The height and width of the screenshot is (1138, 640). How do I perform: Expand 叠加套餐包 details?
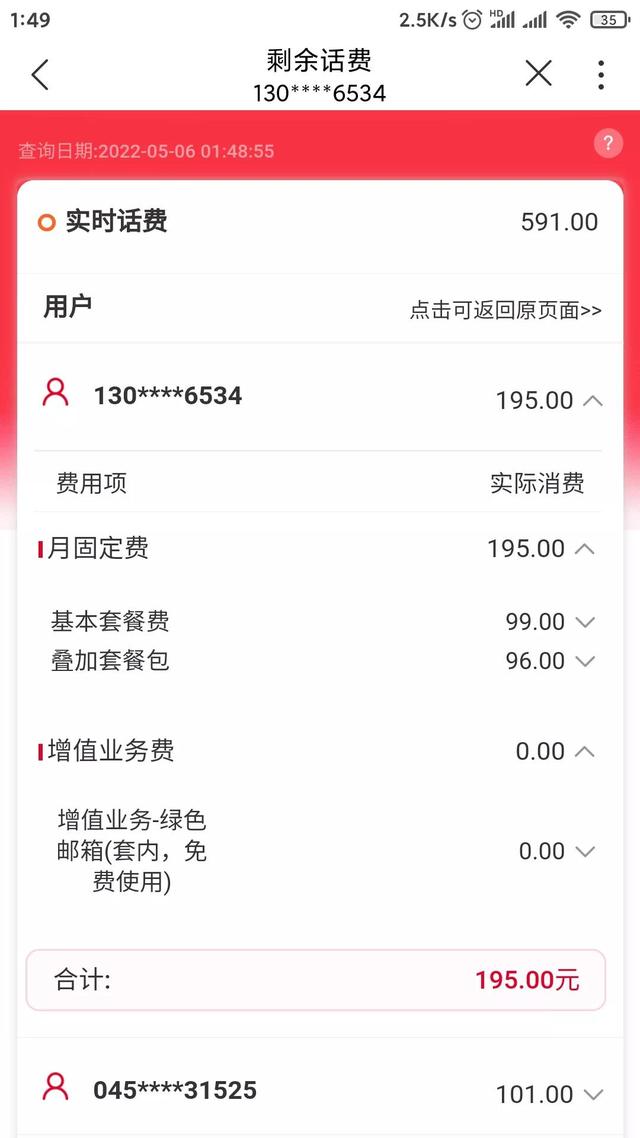pyautogui.click(x=585, y=661)
